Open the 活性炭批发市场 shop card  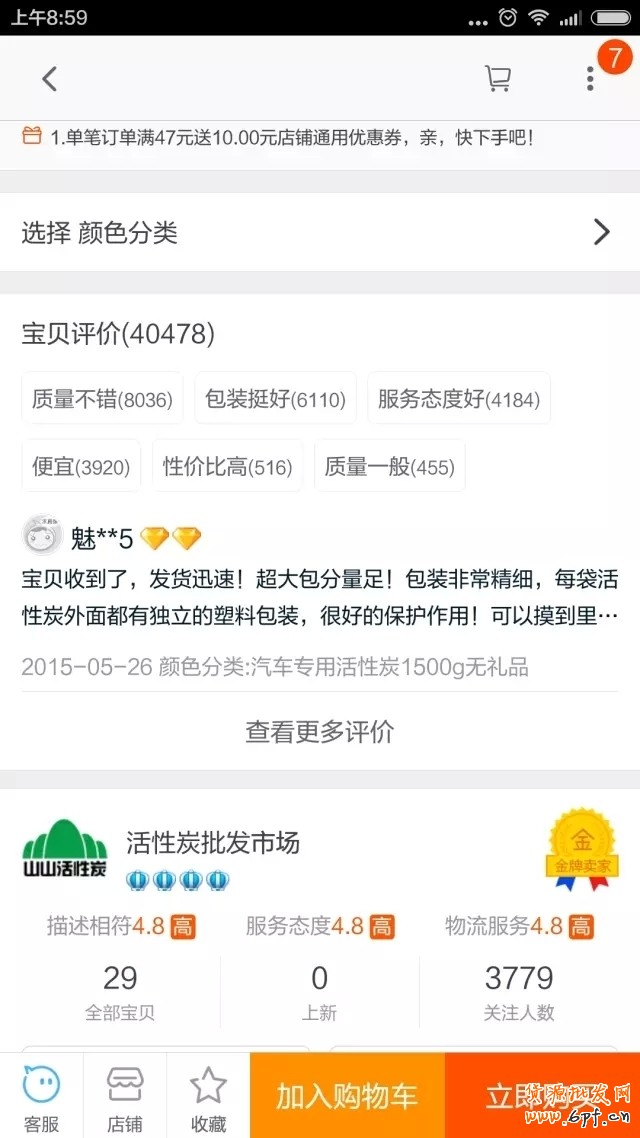(213, 843)
